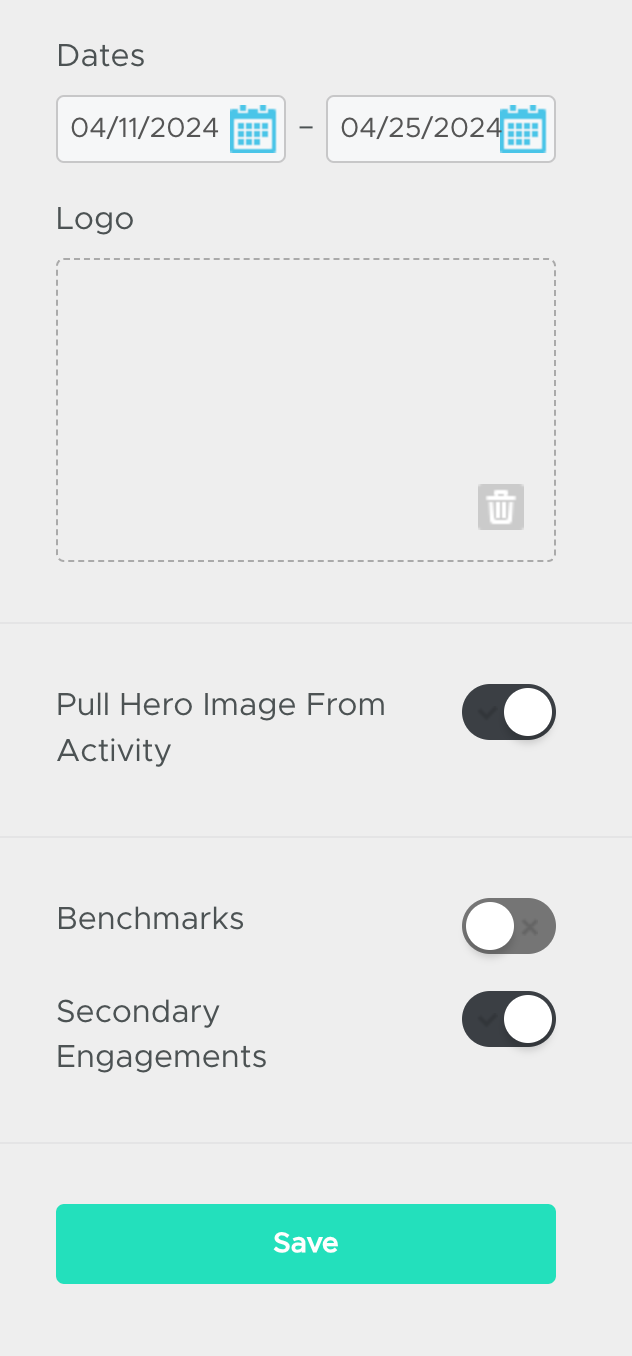Image resolution: width=632 pixels, height=1356 pixels.
Task: Disable Pull Hero Image From Activity
Action: click(x=508, y=712)
